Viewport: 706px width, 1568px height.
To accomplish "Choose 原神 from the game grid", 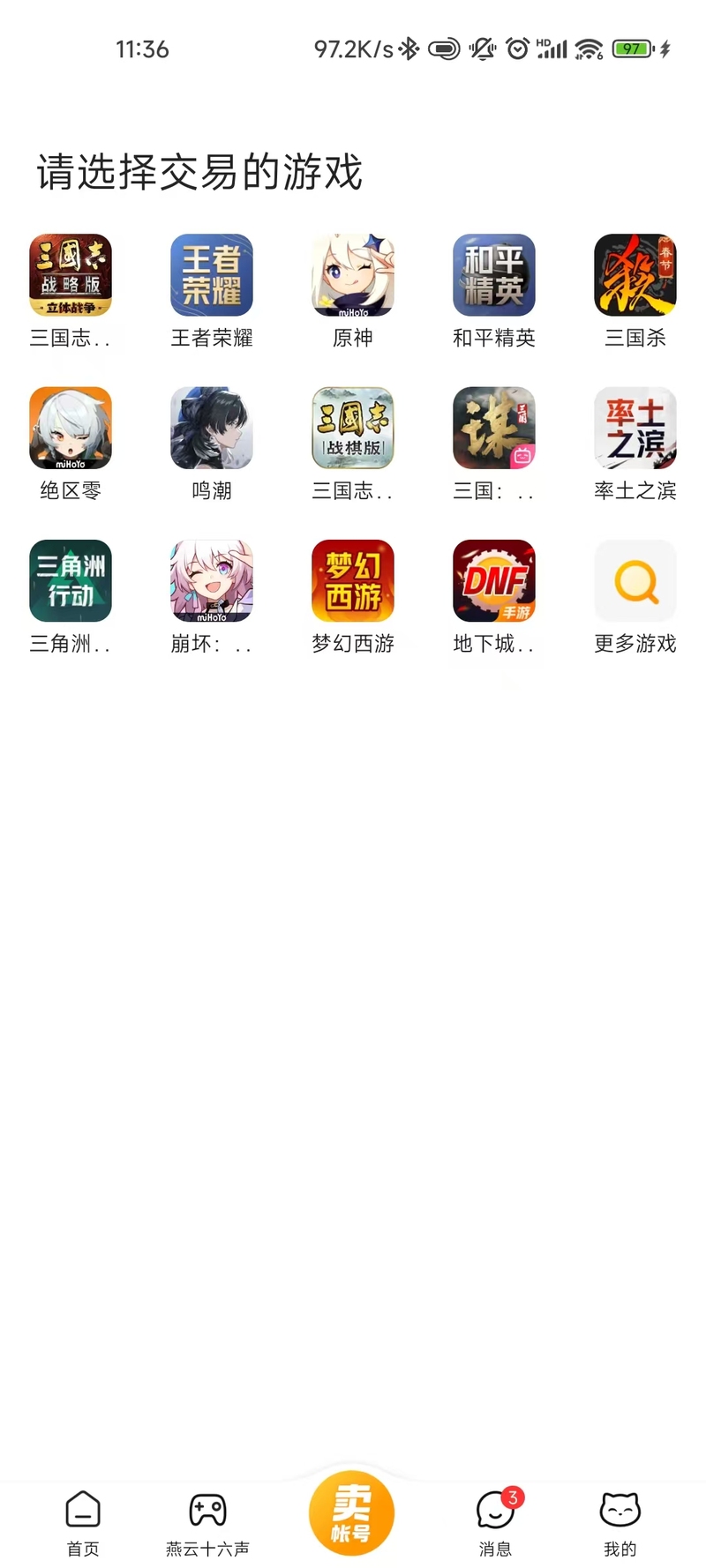I will (x=353, y=275).
